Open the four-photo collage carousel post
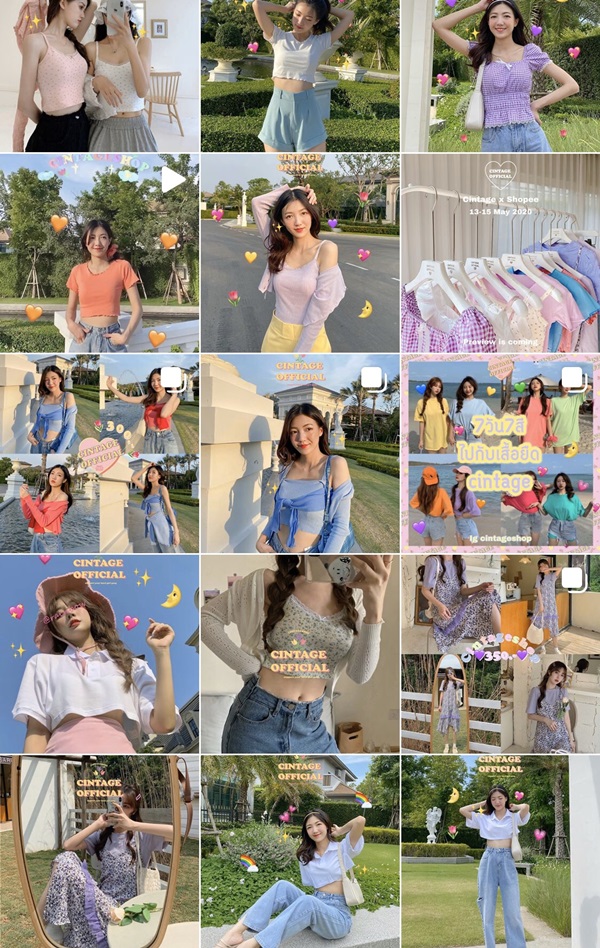Viewport: 600px width, 948px height. [x=99, y=453]
